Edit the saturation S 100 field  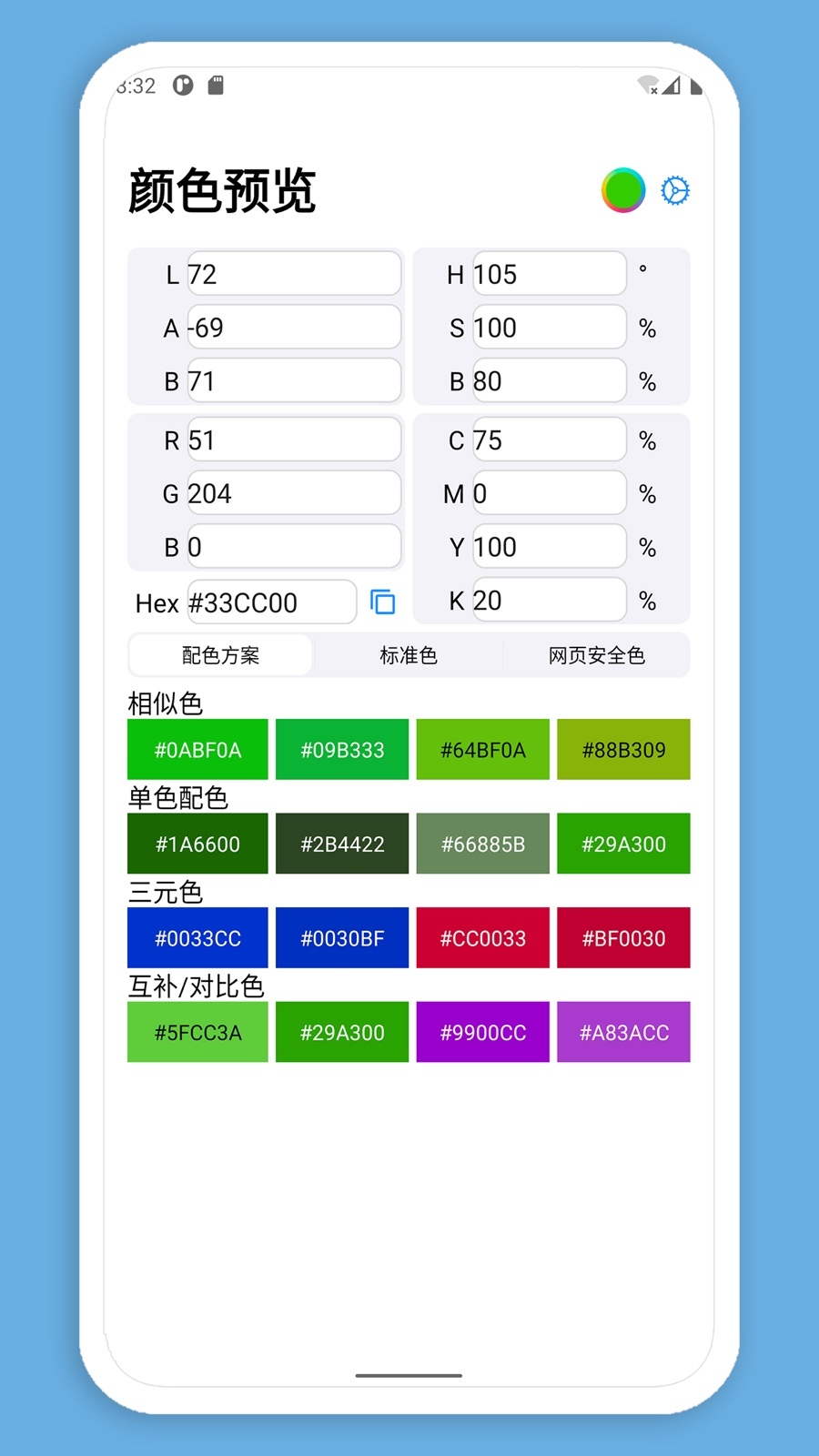point(549,328)
